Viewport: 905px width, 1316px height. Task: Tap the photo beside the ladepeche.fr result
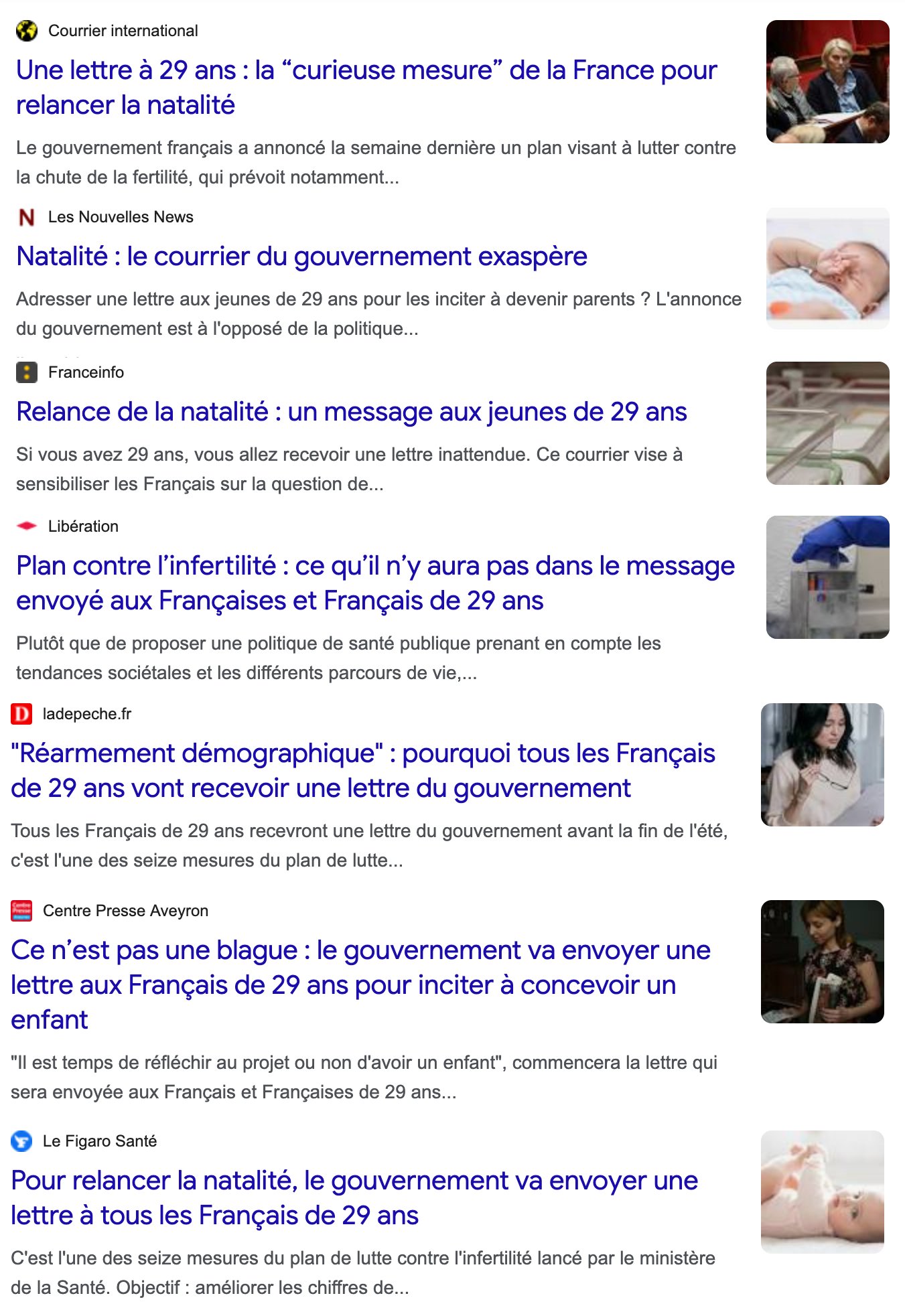tap(822, 765)
